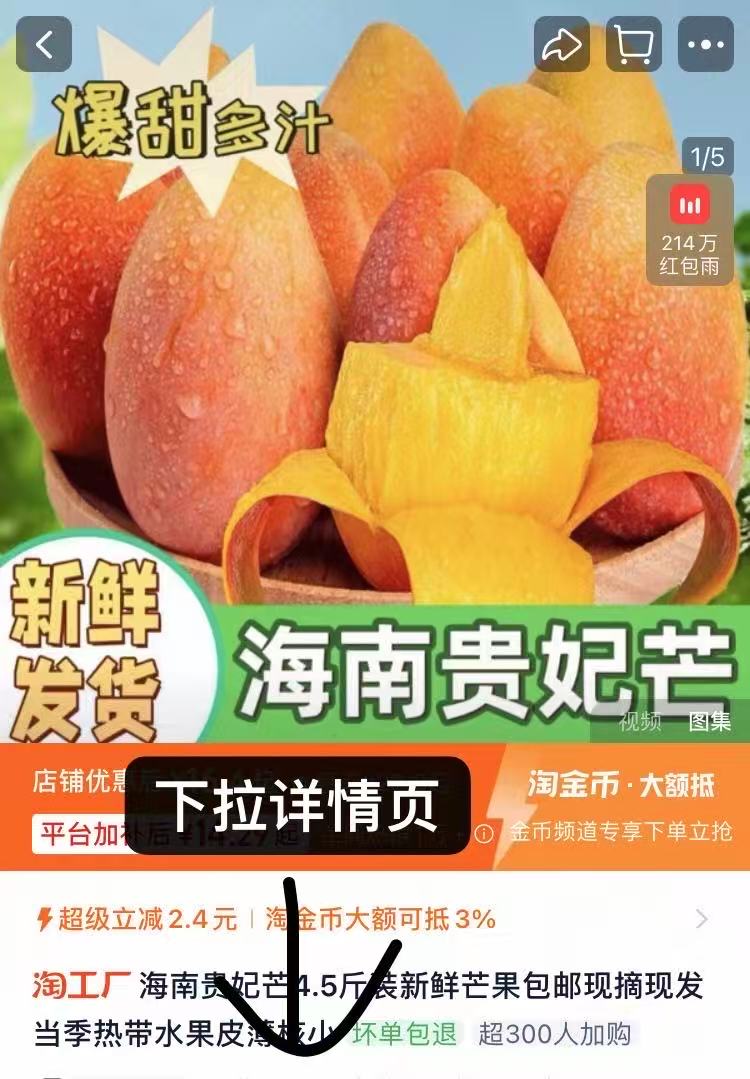This screenshot has height=1079, width=750.
Task: Switch to the 视频 tab
Action: 640,720
